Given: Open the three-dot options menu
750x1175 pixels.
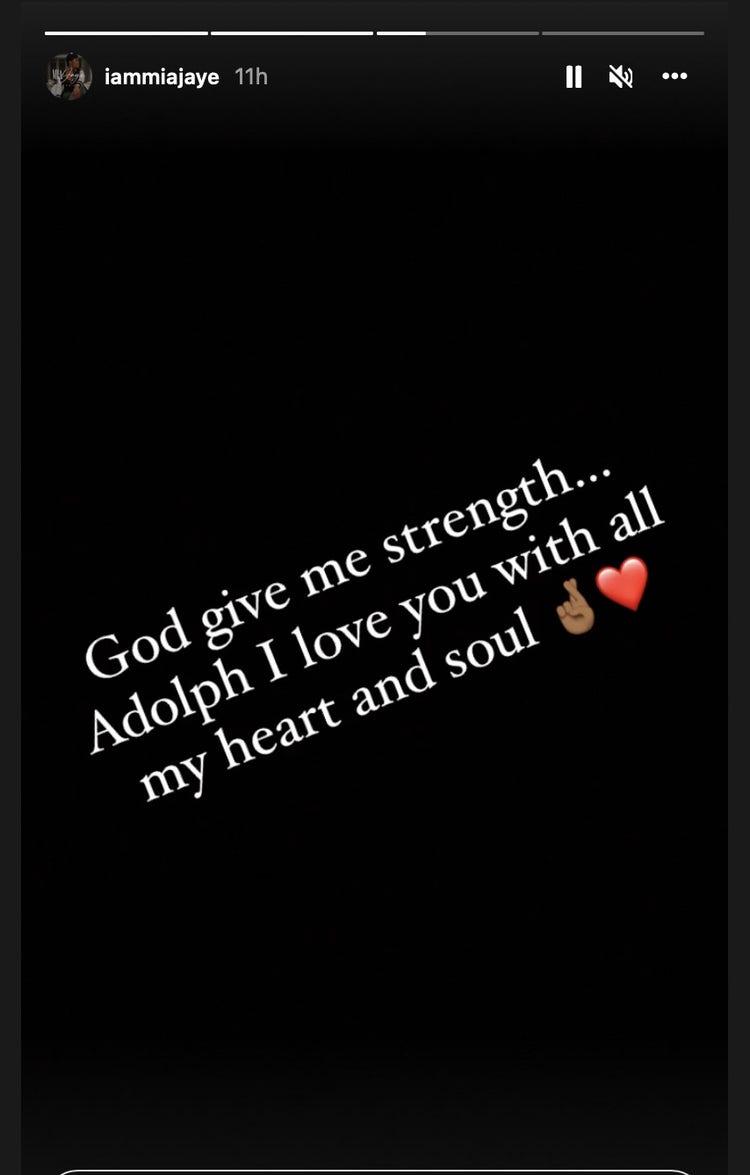Looking at the screenshot, I should tap(675, 77).
